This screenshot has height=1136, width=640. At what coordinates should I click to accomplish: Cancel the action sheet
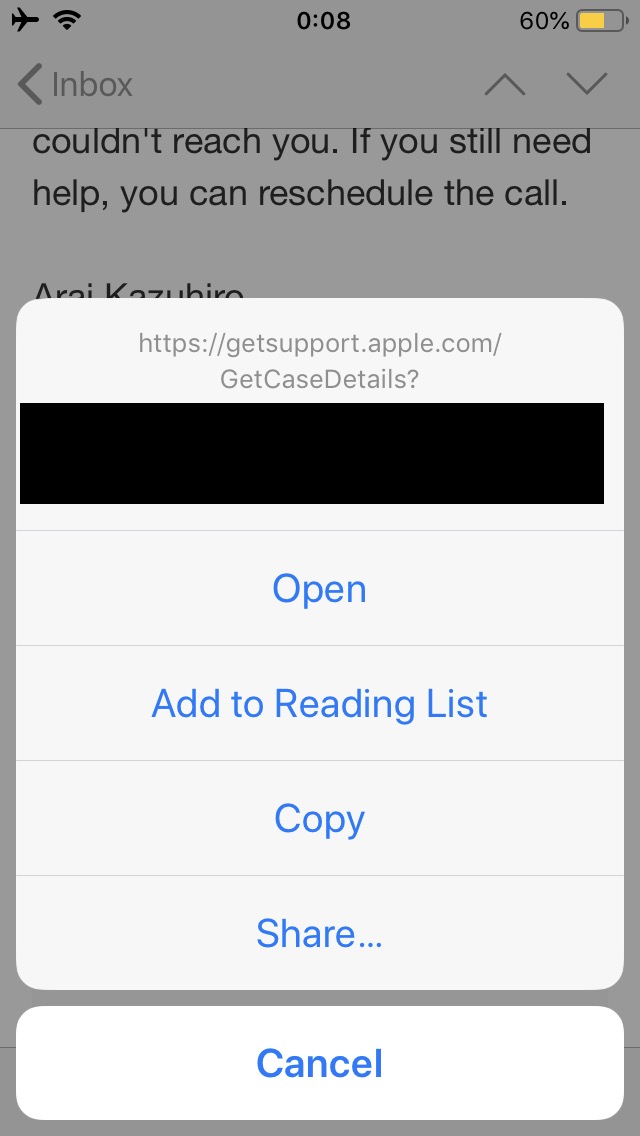[320, 1062]
